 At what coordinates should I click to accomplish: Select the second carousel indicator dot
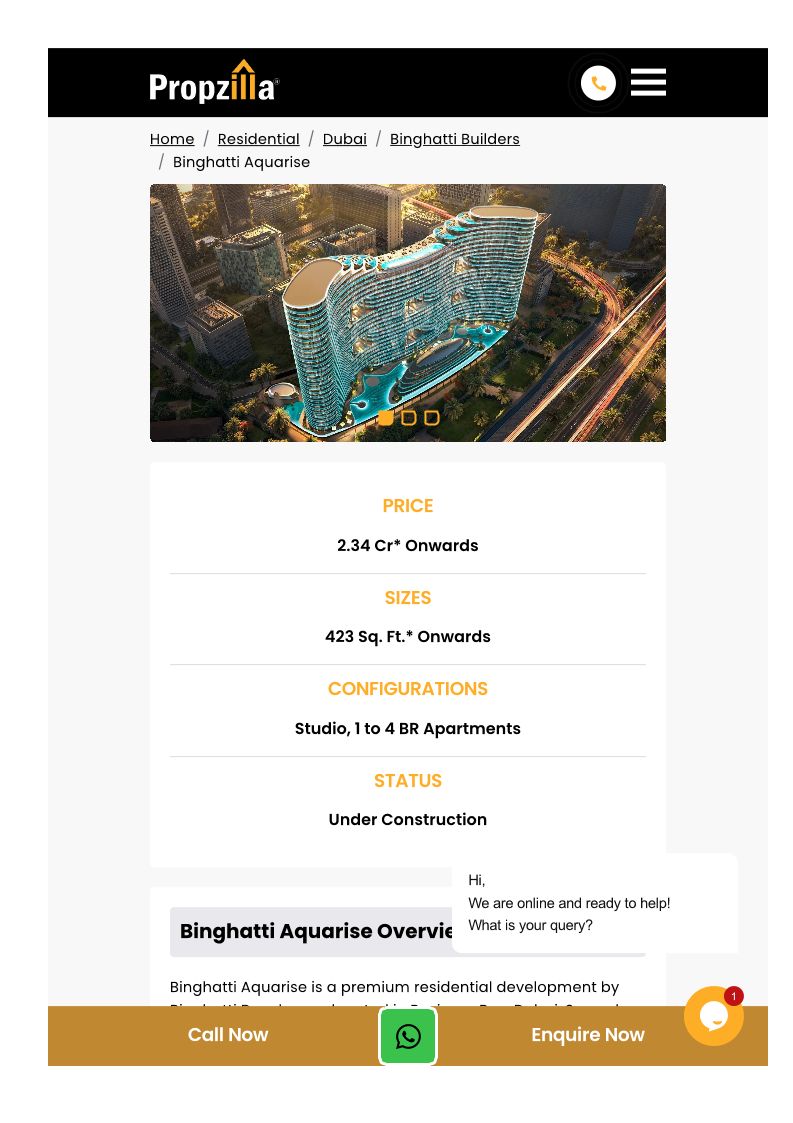point(408,418)
